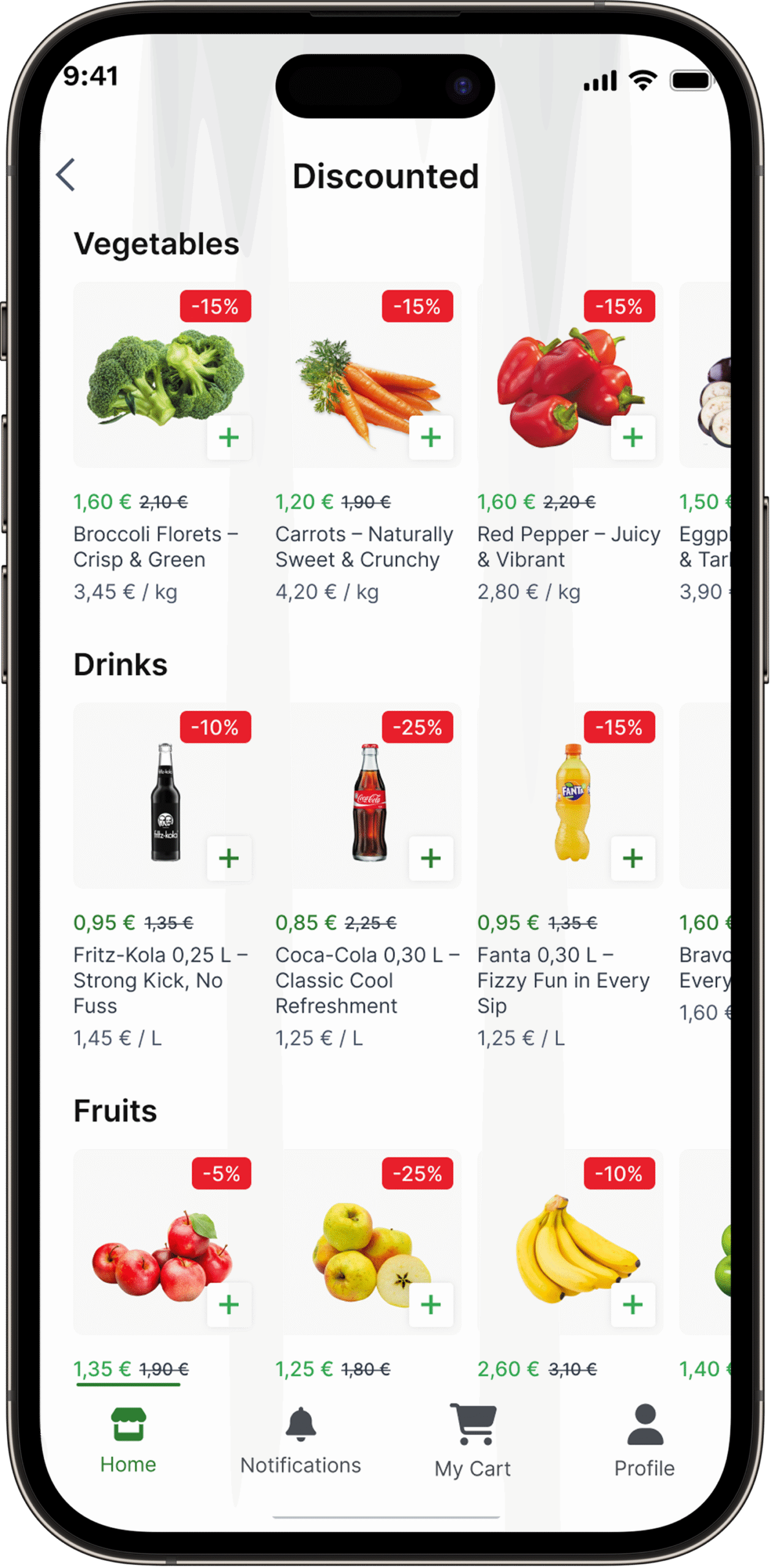This screenshot has width=771, height=1568.
Task: Go back from the Discounted page
Action: 66,175
